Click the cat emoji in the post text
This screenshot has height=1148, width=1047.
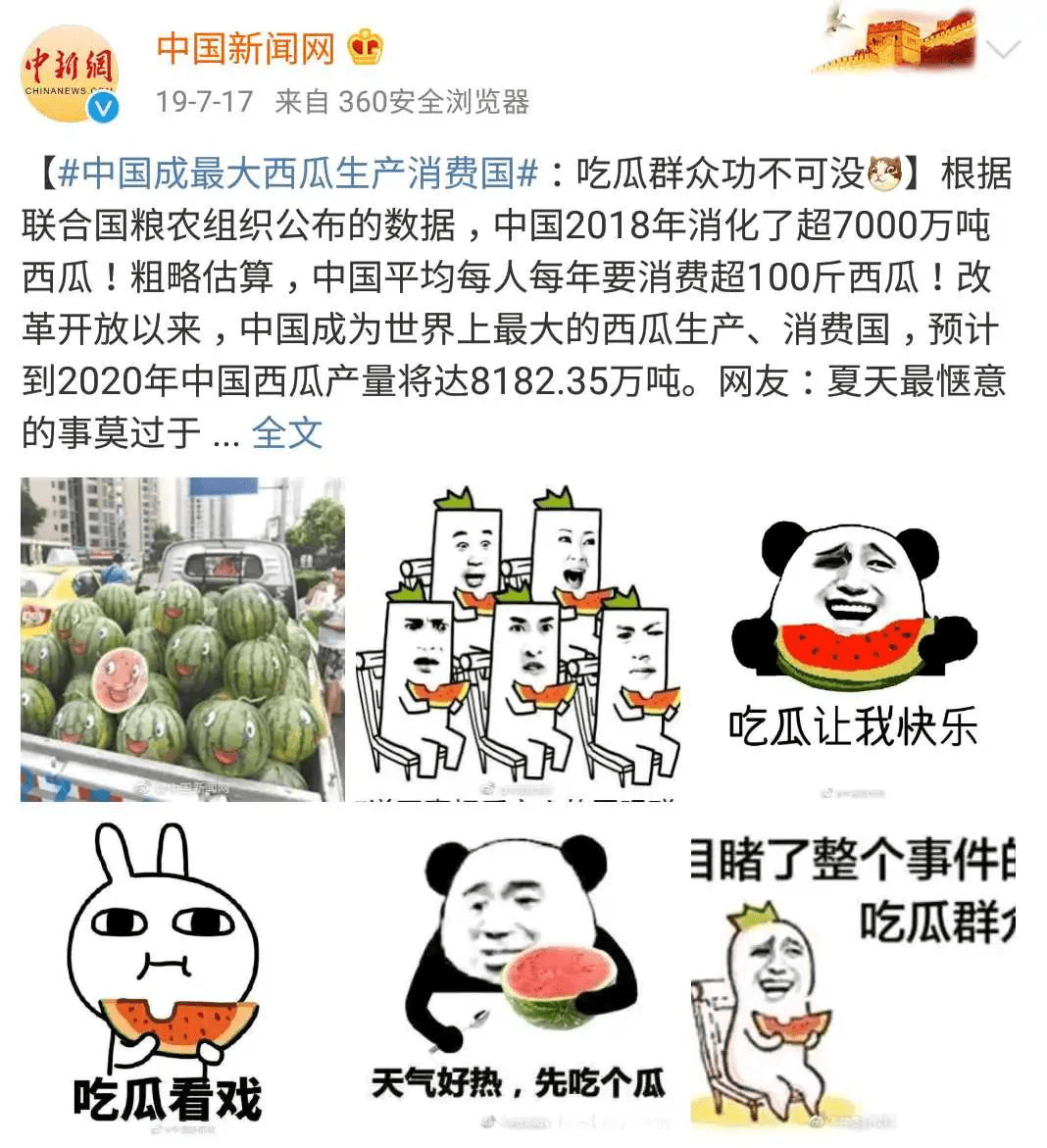click(883, 171)
